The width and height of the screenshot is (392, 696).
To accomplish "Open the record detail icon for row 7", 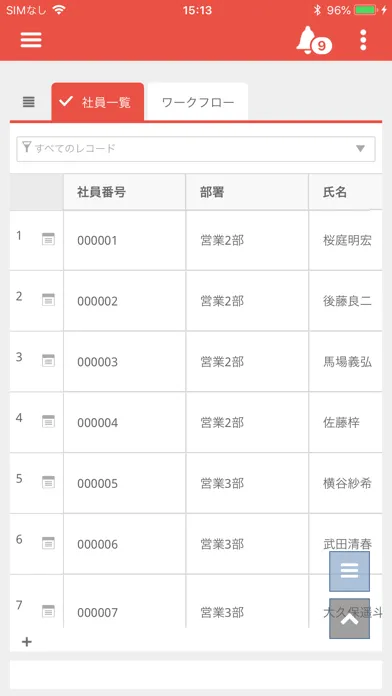I will (48, 611).
